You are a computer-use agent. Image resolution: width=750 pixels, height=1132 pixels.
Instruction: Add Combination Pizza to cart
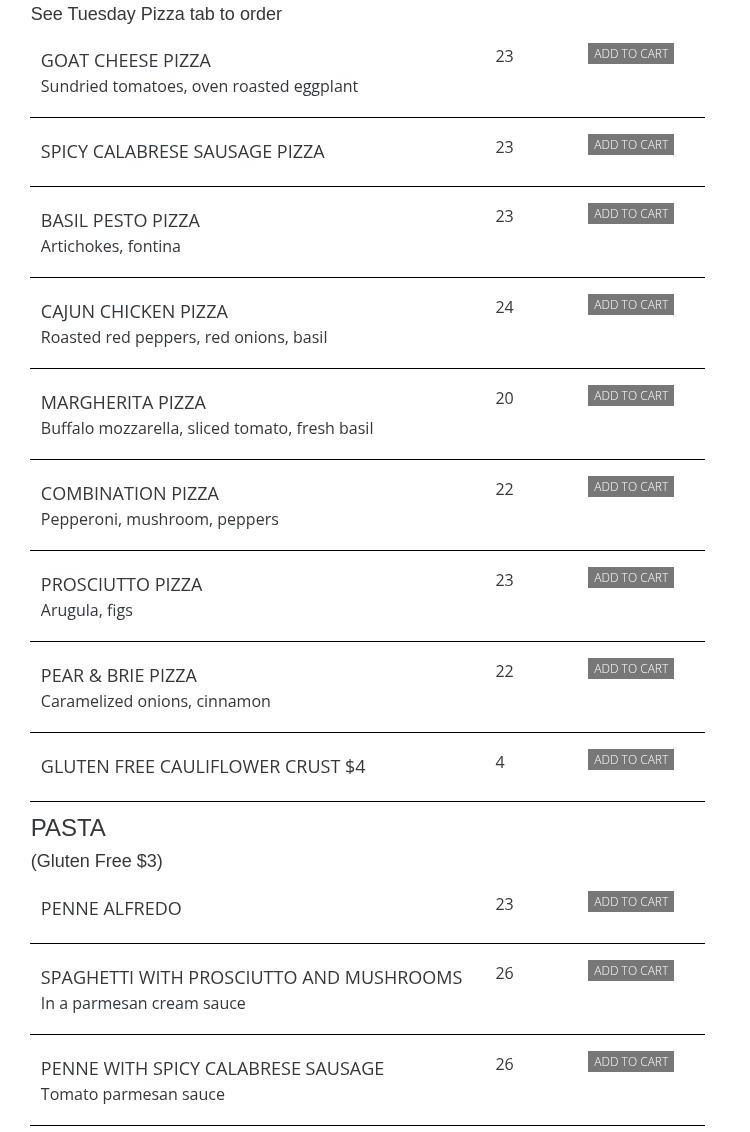(x=630, y=487)
